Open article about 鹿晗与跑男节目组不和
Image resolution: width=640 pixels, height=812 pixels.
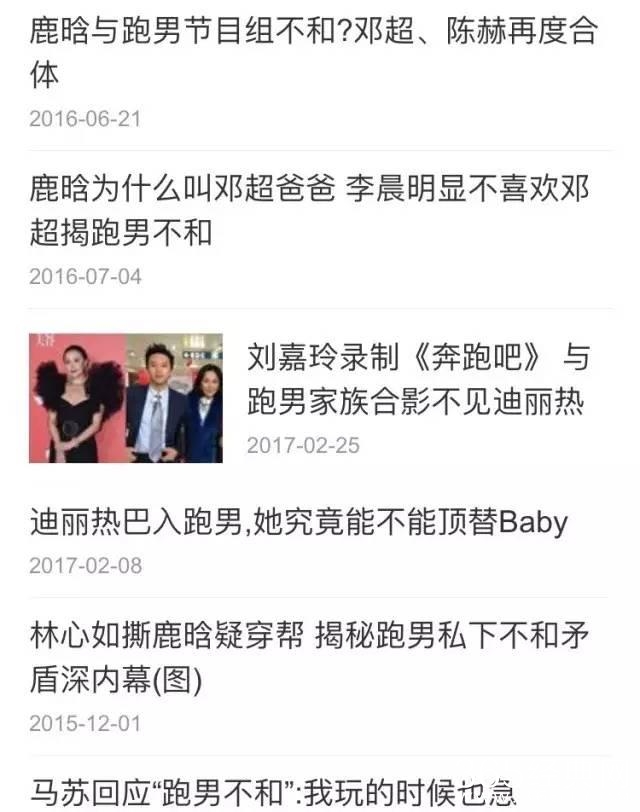pyautogui.click(x=312, y=52)
